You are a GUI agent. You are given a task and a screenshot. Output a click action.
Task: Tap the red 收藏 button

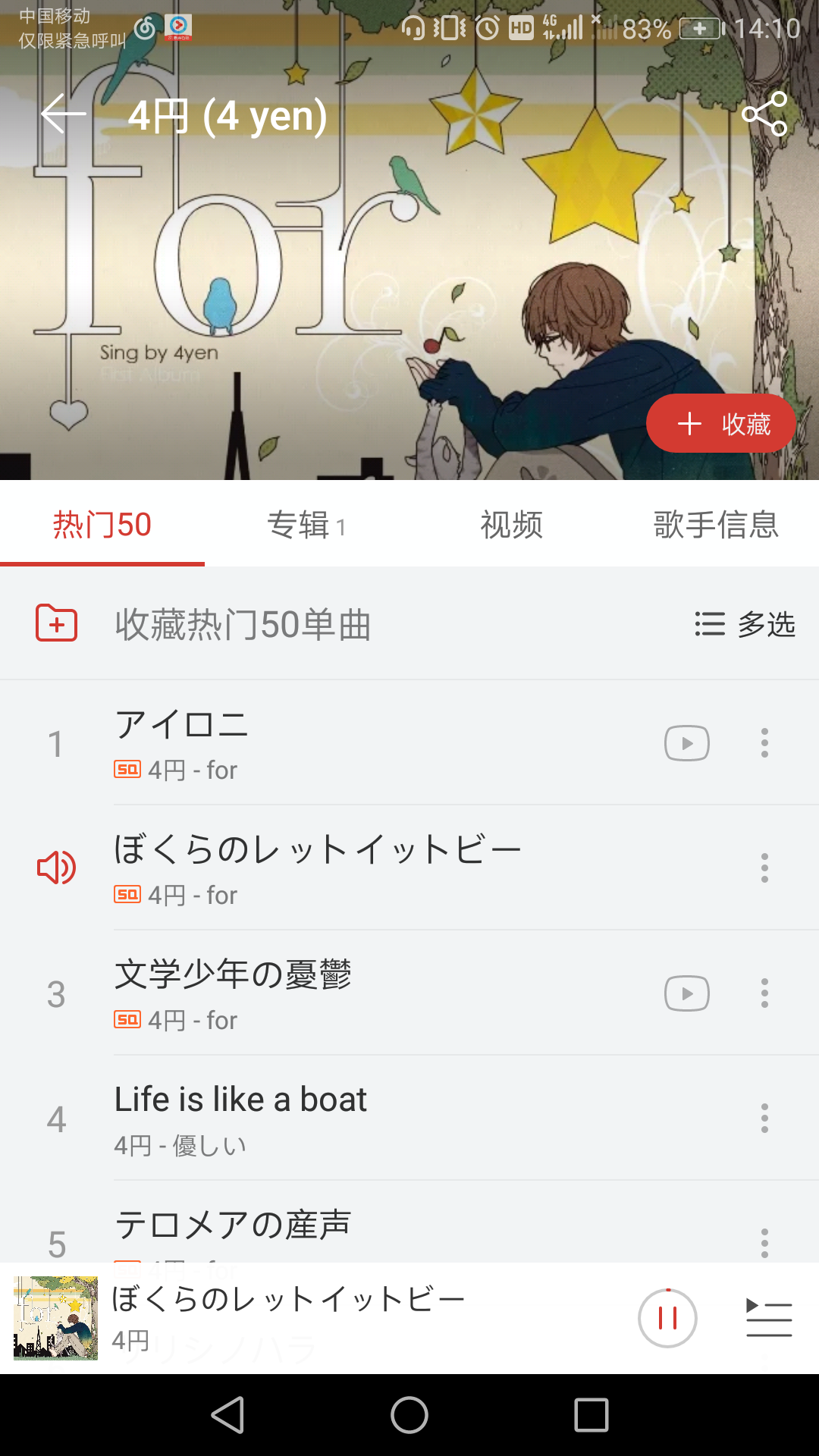(x=720, y=423)
